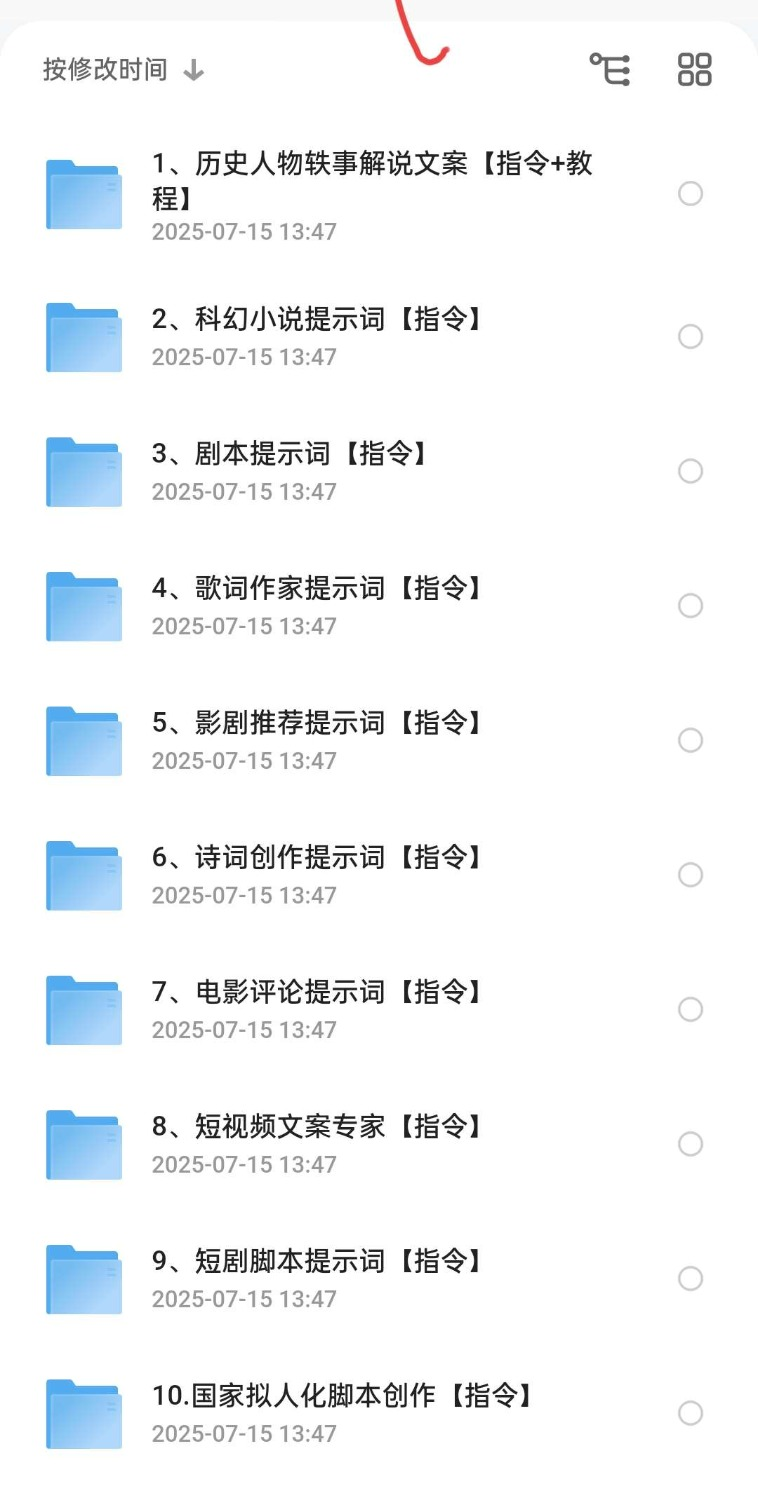Click the folder icon of 剧本提示词
Viewport: 758px width, 1500px height.
(x=83, y=471)
